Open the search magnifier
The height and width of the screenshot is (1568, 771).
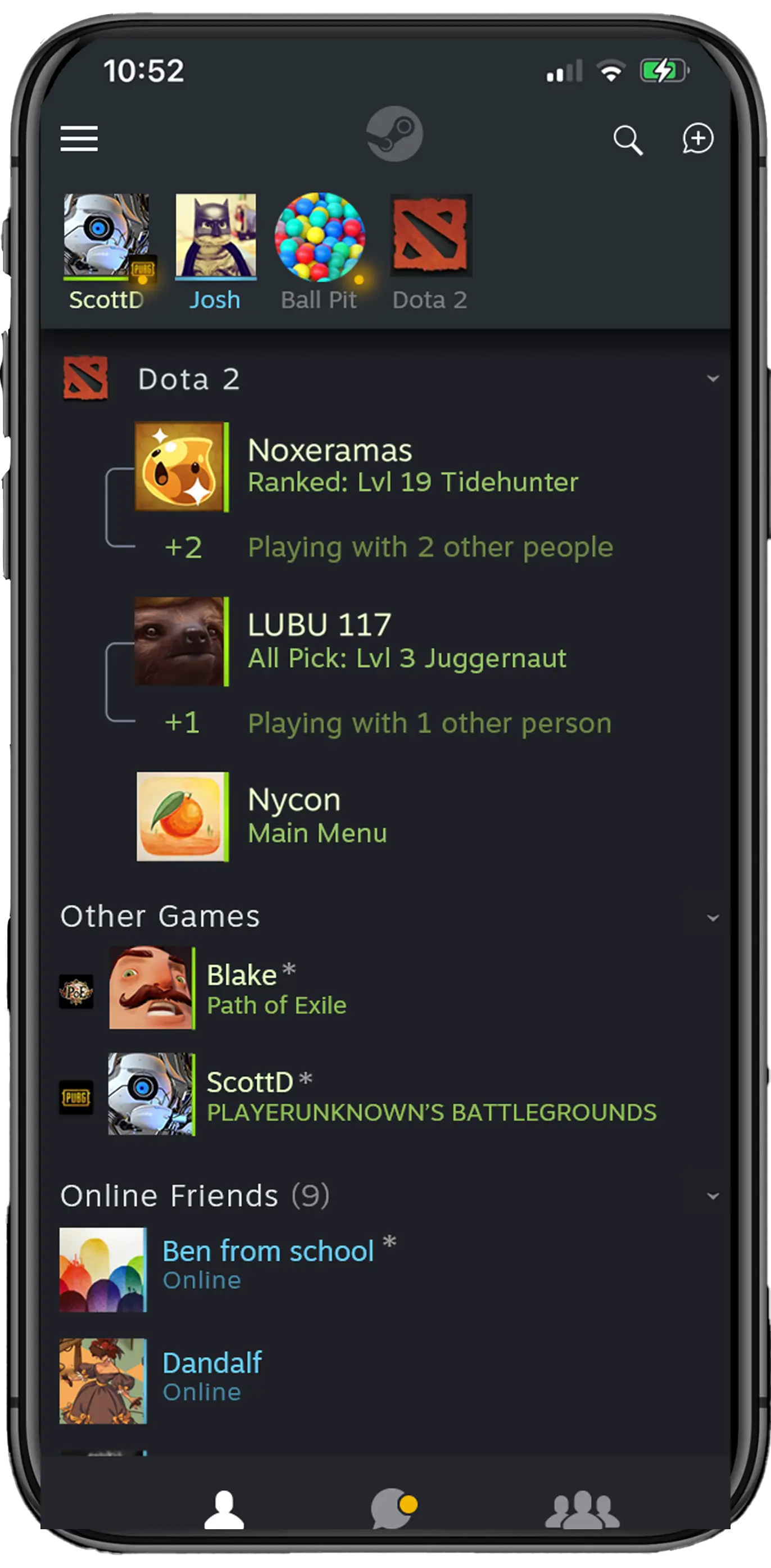click(628, 140)
